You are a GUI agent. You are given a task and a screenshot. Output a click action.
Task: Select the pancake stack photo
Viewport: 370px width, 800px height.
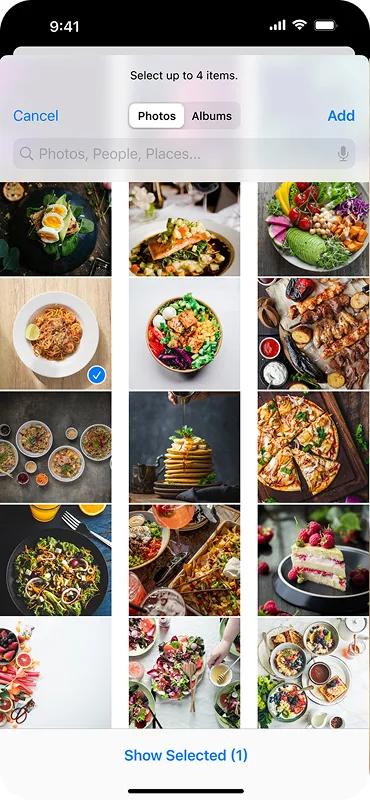184,447
